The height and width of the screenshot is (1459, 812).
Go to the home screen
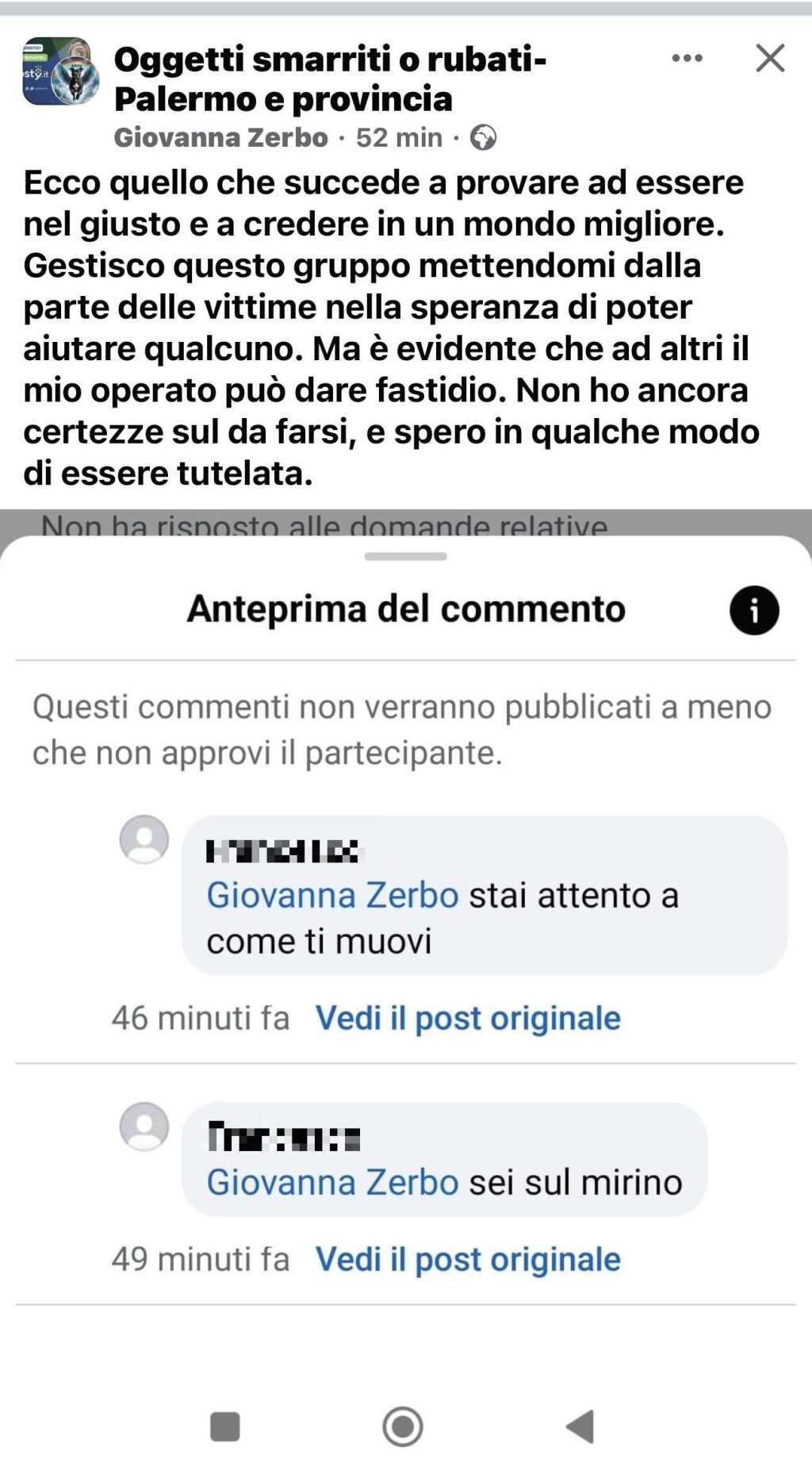tap(403, 1426)
